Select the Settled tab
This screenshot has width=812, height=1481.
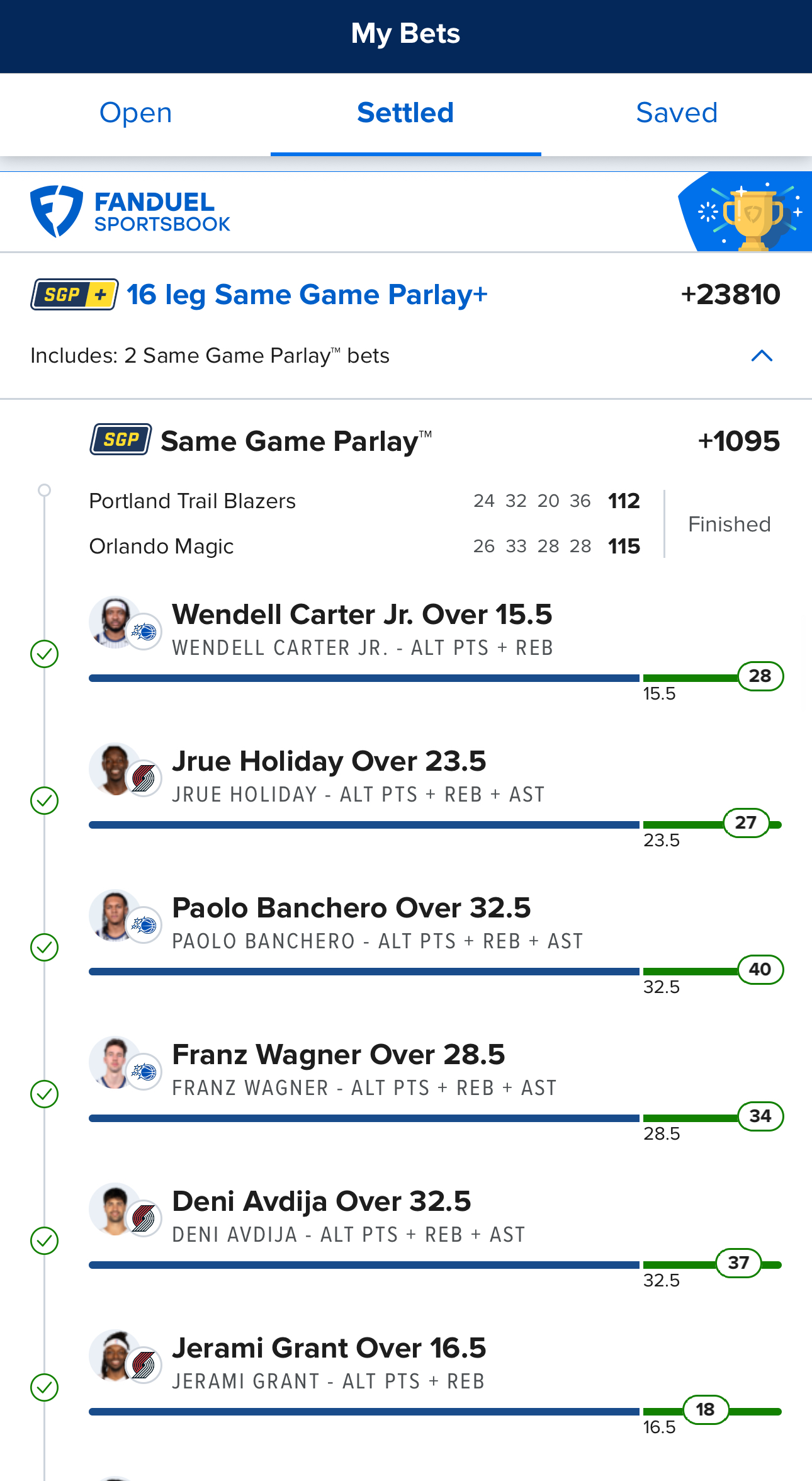(405, 113)
